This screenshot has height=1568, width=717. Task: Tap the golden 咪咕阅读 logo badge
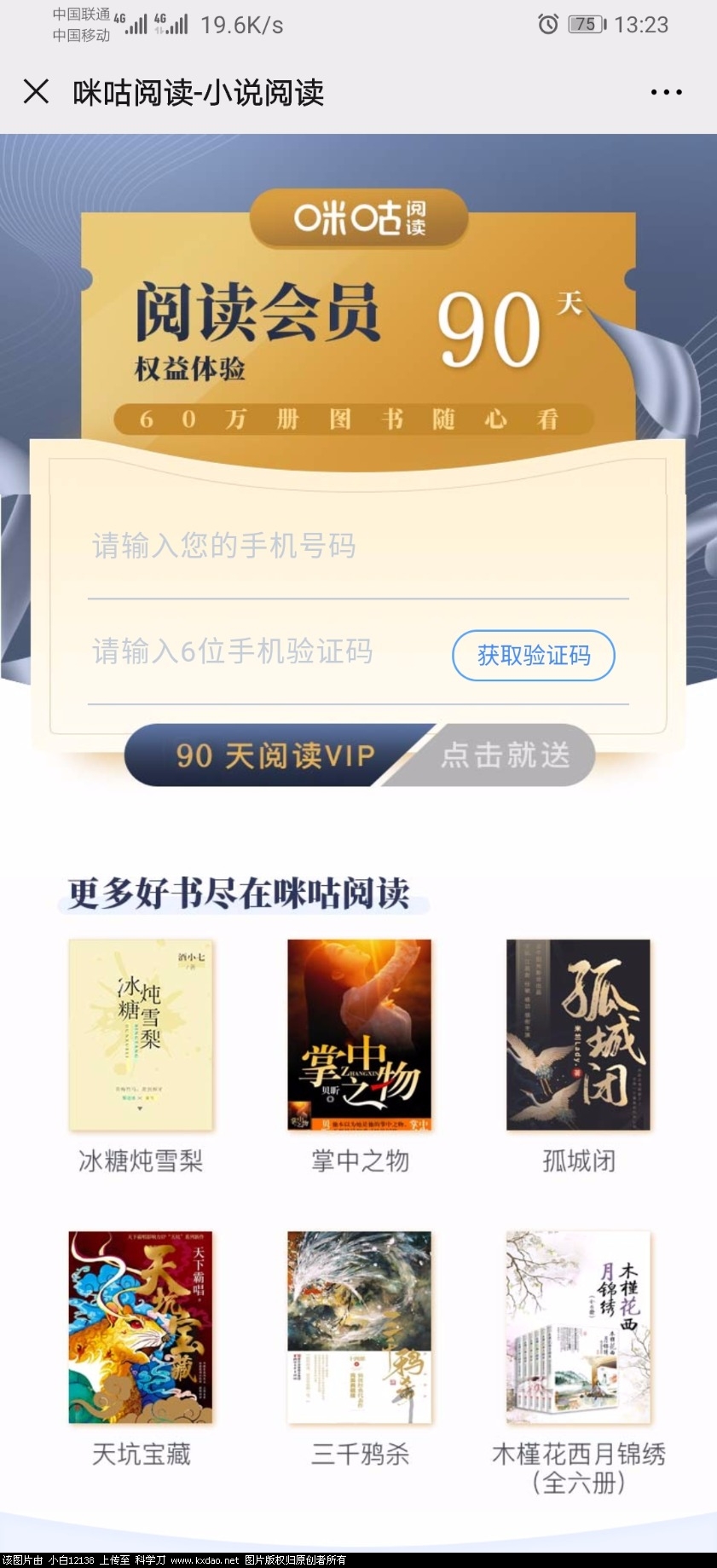[x=358, y=218]
